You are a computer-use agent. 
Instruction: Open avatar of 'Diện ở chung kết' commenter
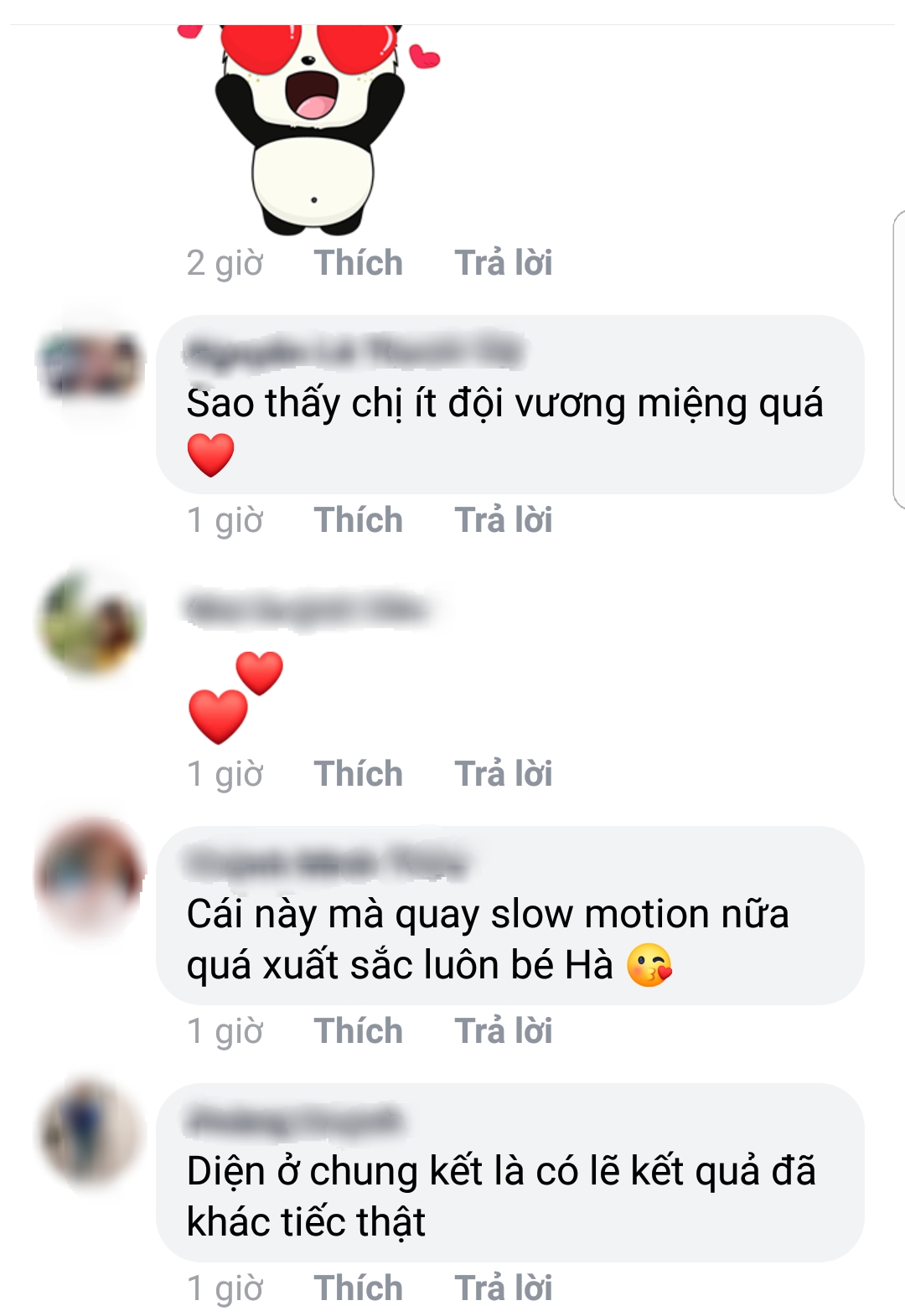pos(90,1133)
